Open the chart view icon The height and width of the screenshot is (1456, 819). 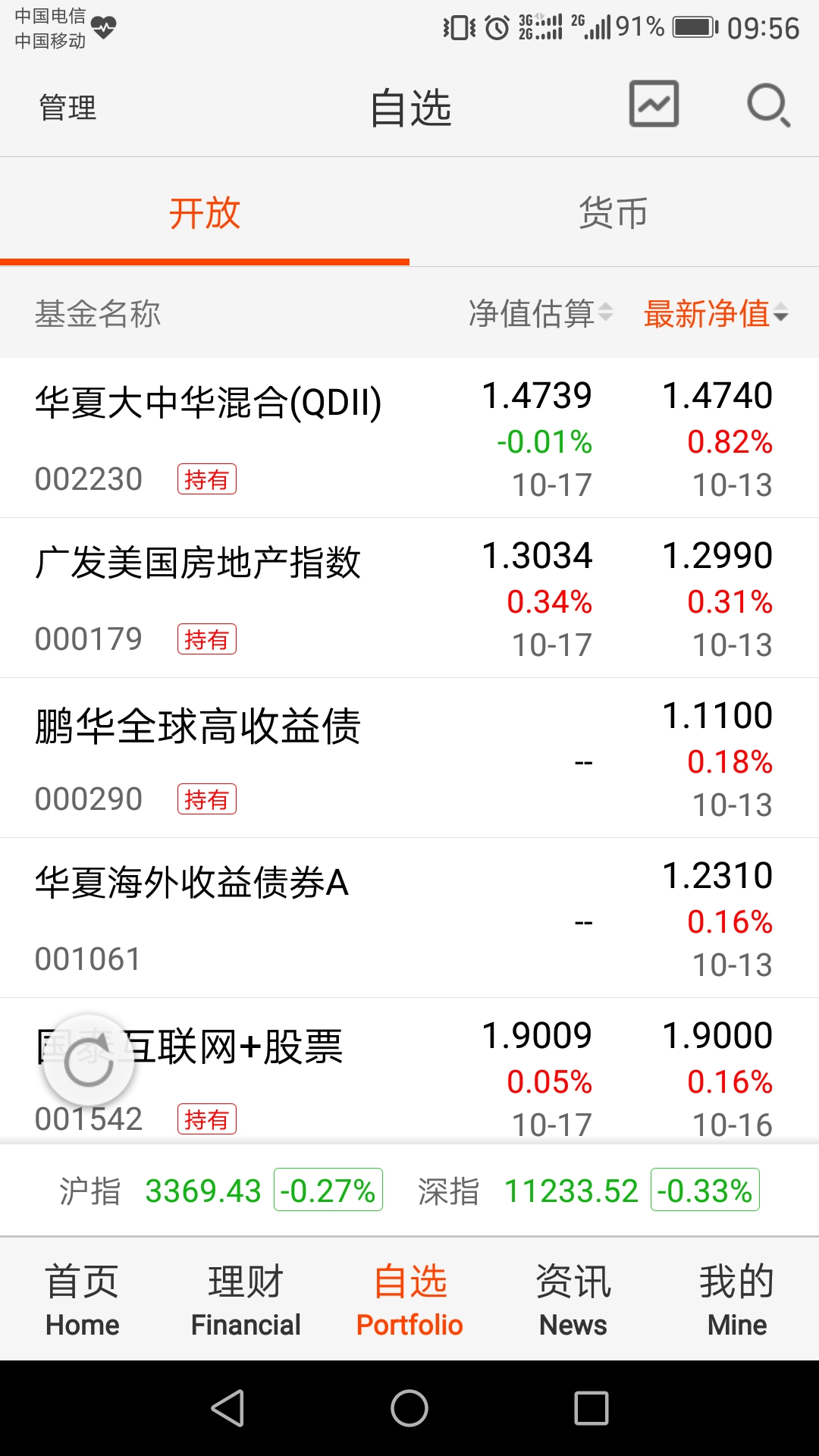(654, 104)
